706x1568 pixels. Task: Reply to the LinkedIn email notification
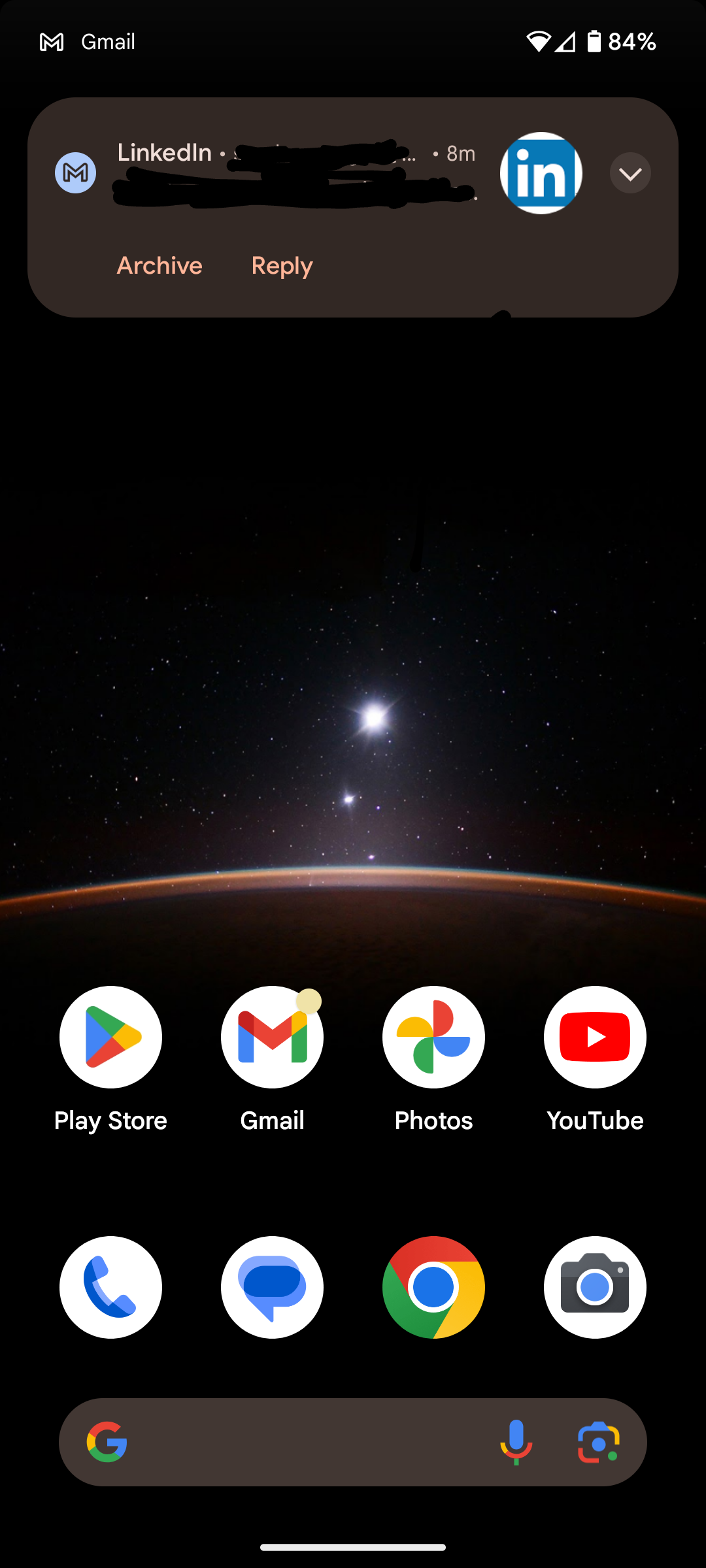tap(282, 266)
